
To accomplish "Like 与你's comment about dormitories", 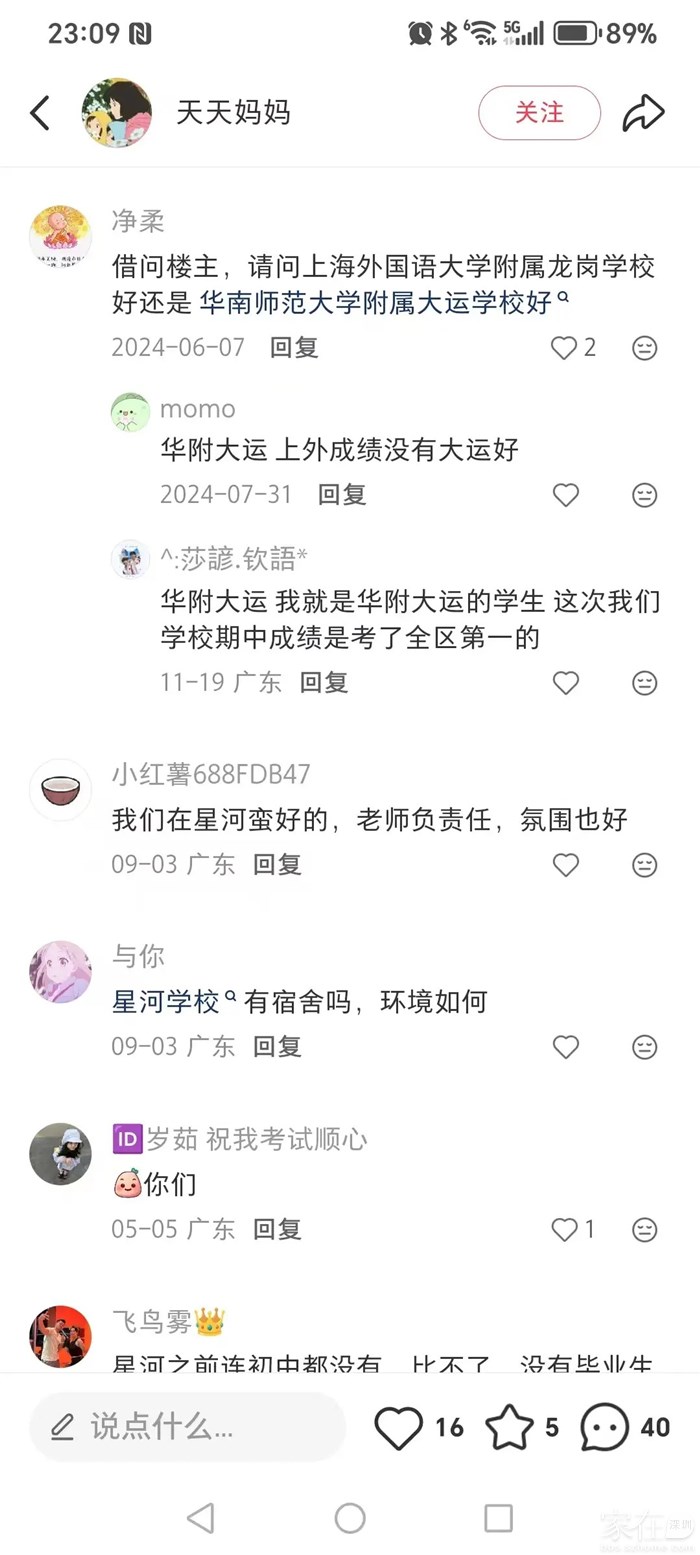I will [x=566, y=1047].
